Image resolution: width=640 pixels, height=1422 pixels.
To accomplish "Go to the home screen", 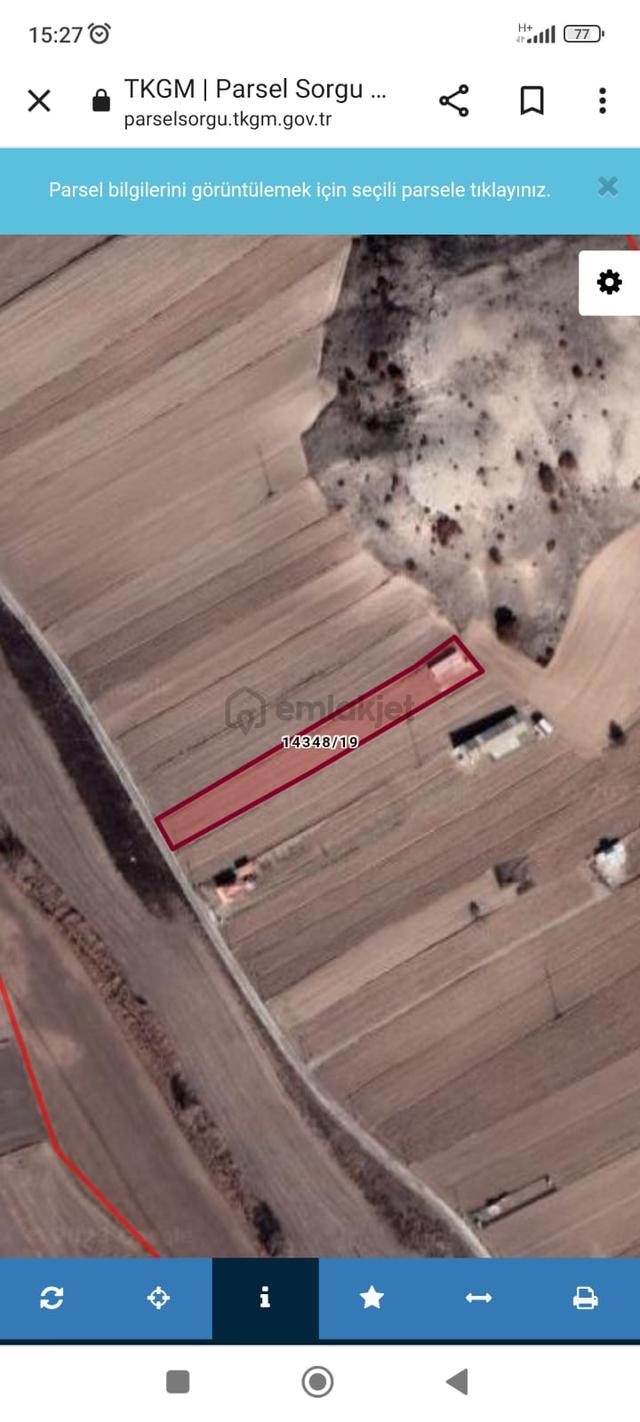I will [x=318, y=1382].
